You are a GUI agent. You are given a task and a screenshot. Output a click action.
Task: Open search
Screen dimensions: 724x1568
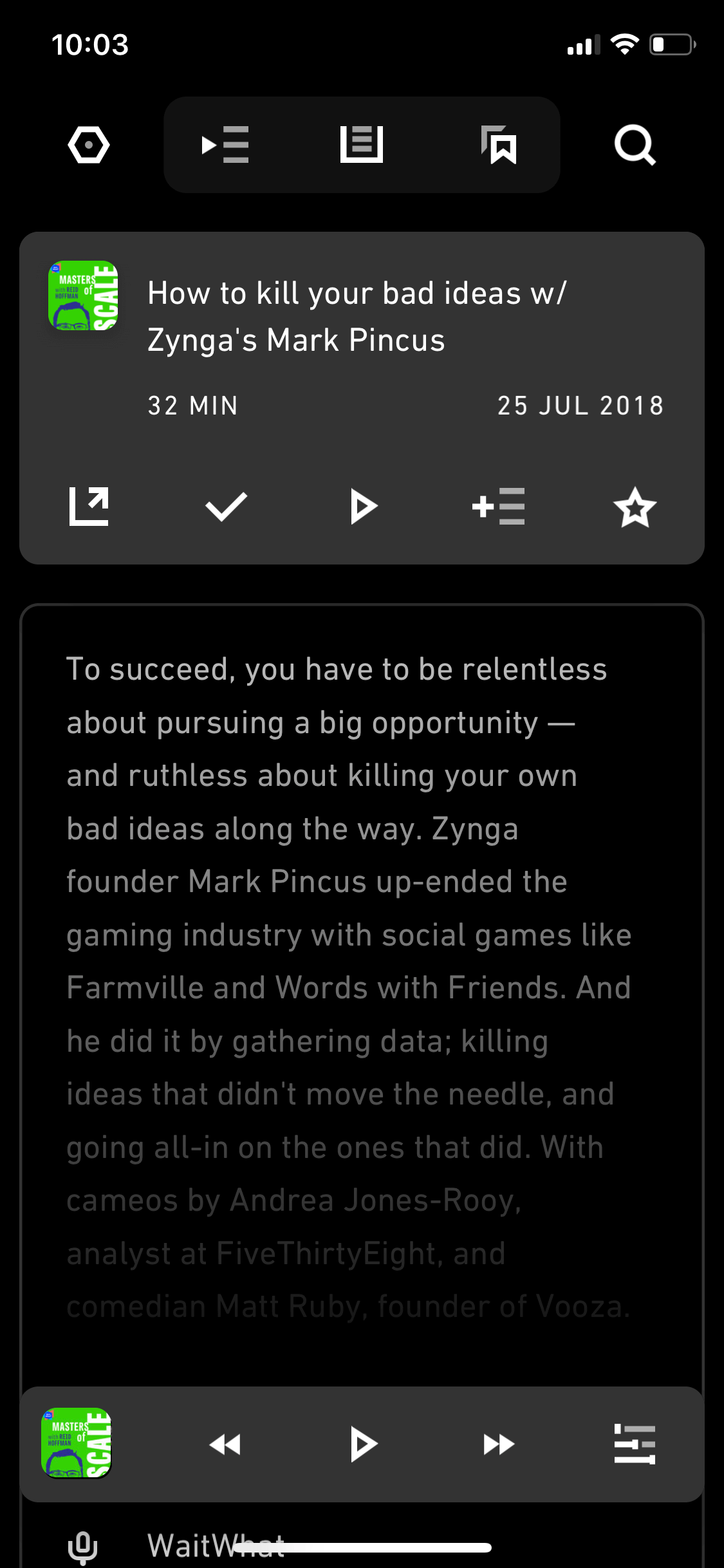[x=635, y=145]
